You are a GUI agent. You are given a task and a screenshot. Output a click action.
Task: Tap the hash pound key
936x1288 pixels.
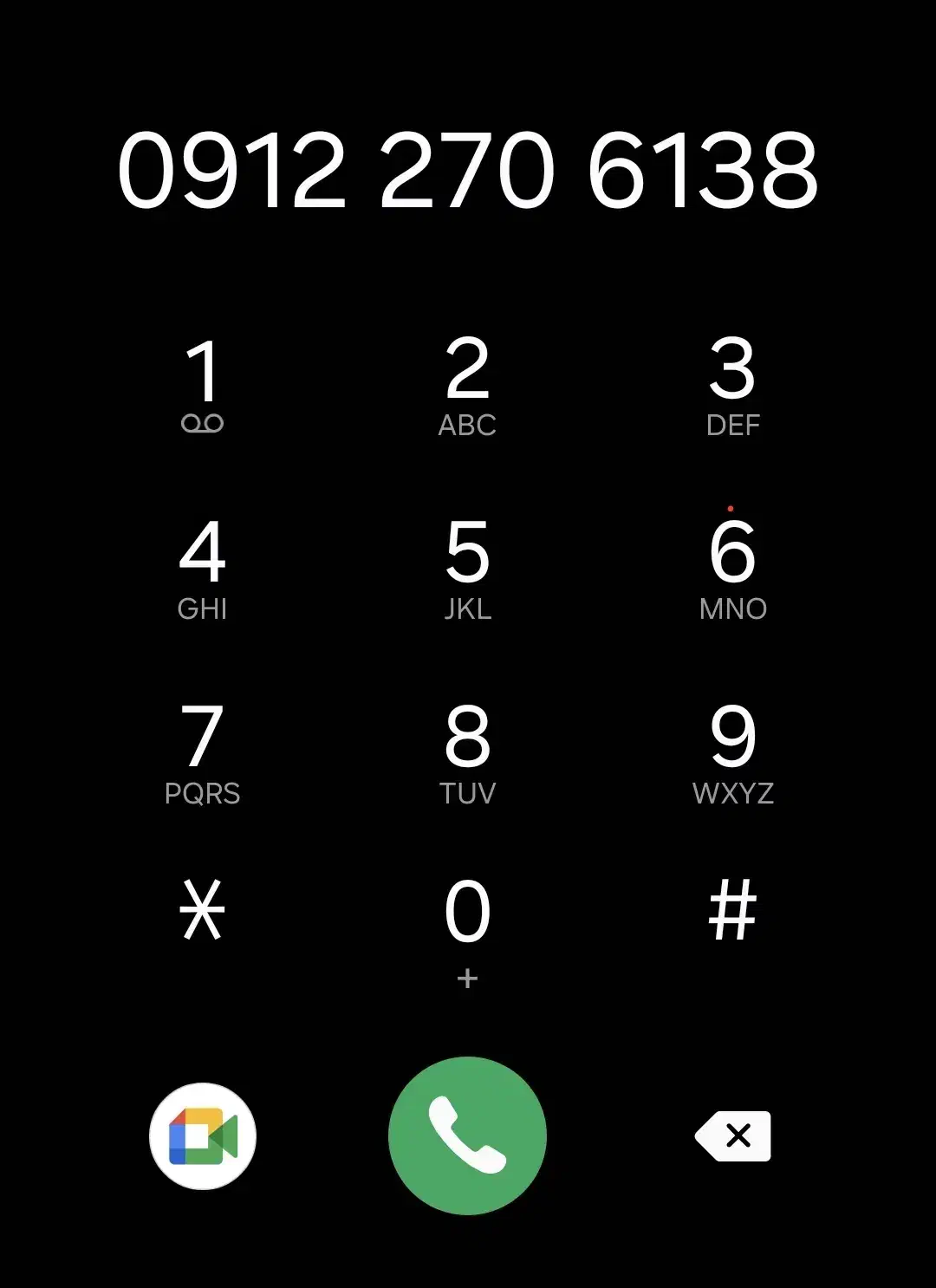pos(732,910)
